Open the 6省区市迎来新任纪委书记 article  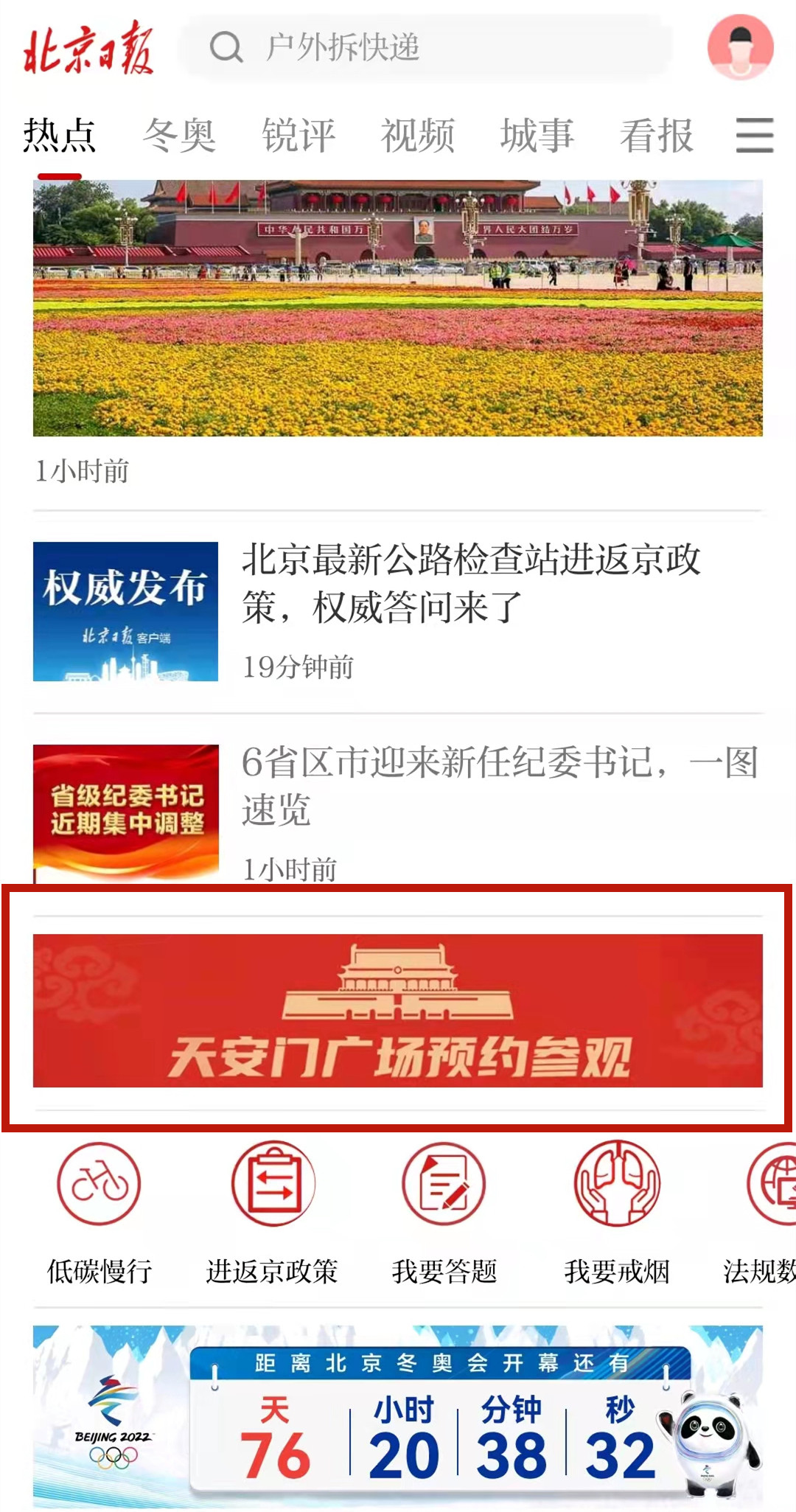tap(500, 785)
